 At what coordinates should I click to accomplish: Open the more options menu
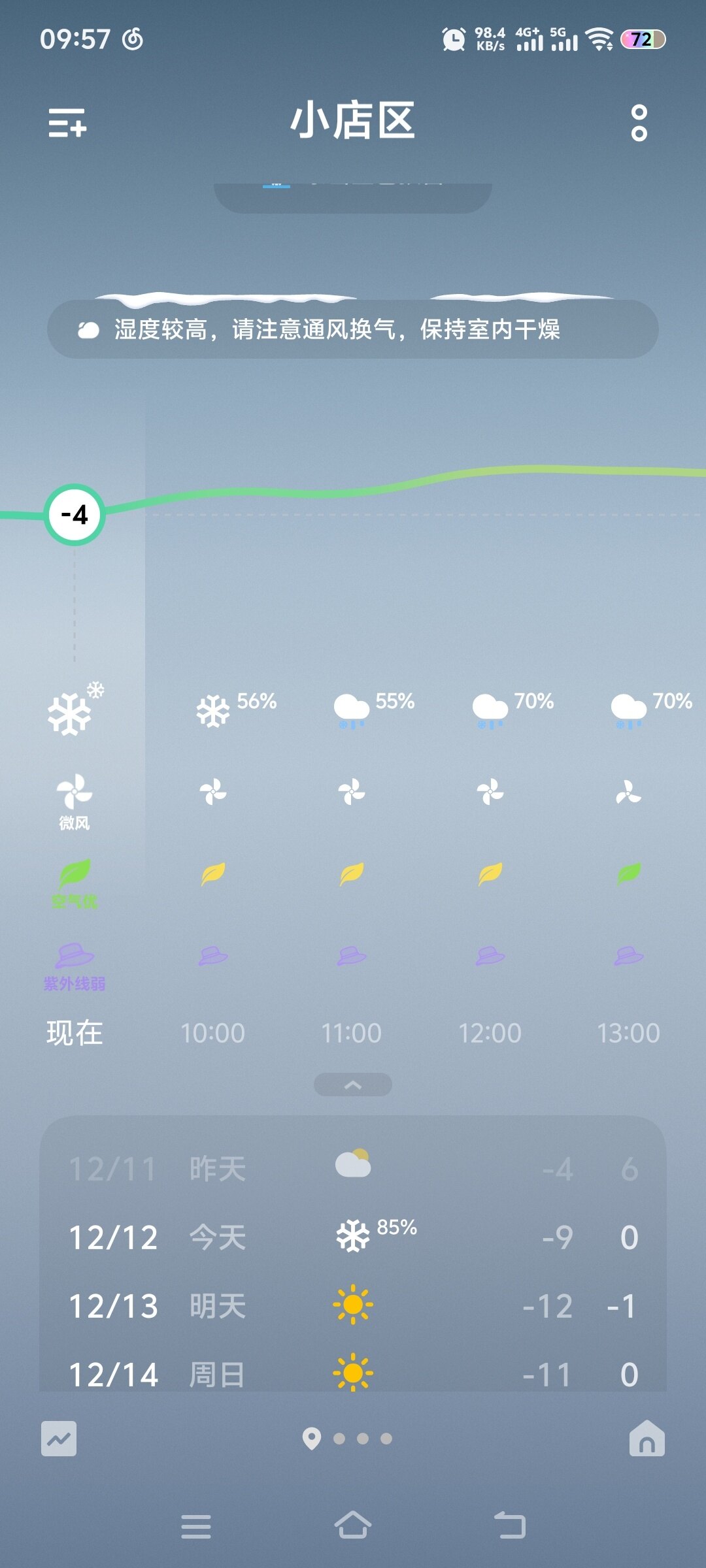point(639,123)
